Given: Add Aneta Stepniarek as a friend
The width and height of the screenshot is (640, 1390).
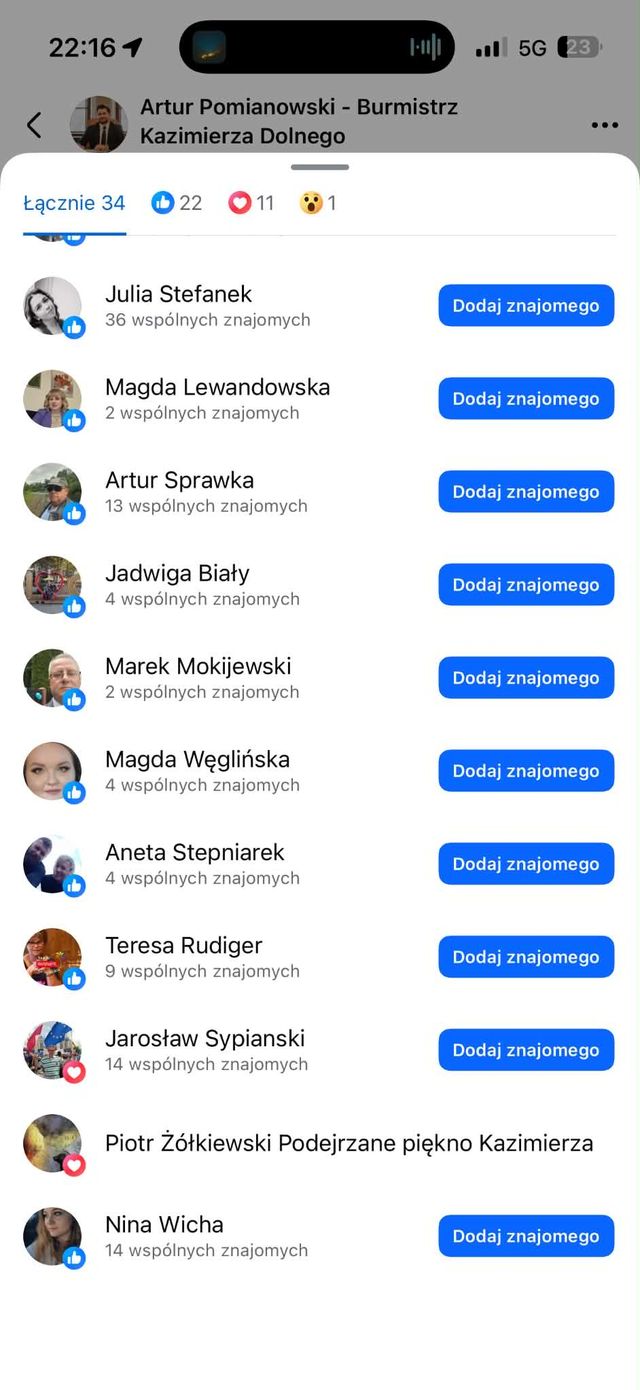Looking at the screenshot, I should coord(526,864).
